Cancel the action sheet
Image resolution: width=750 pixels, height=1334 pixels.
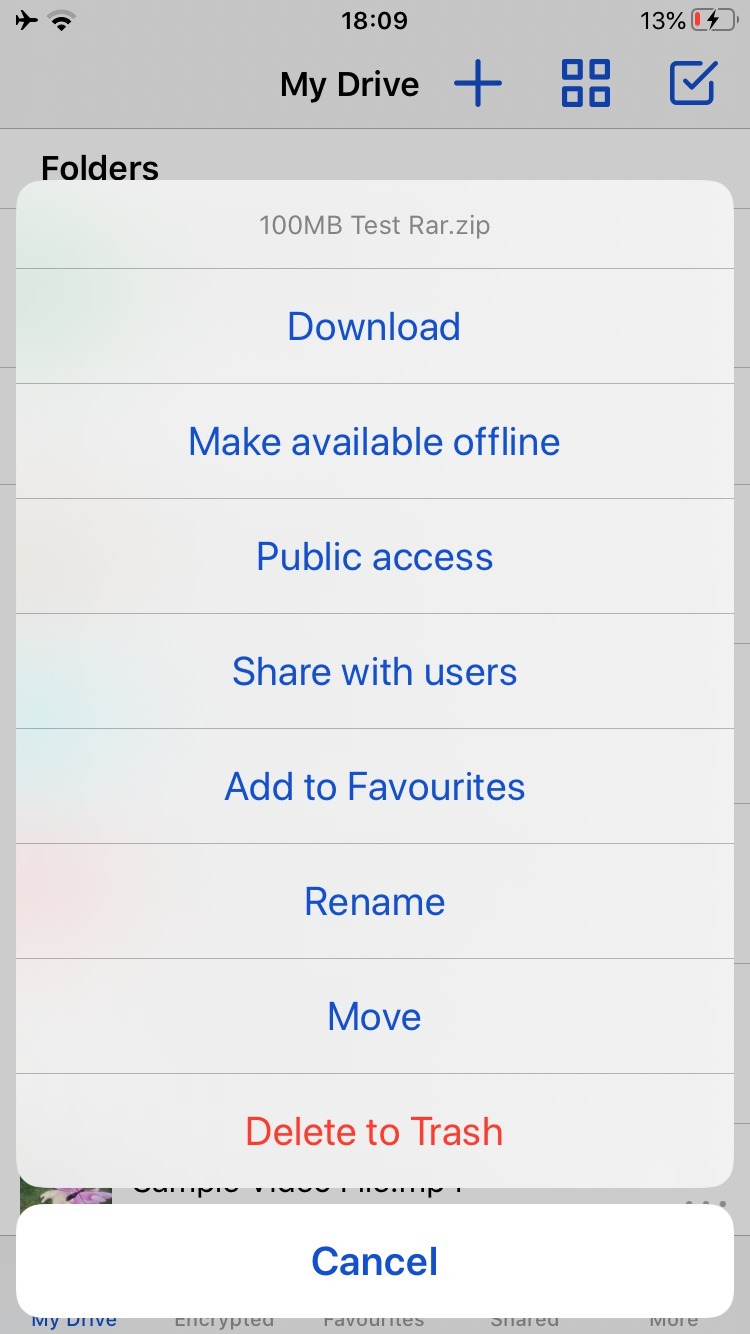click(374, 1261)
